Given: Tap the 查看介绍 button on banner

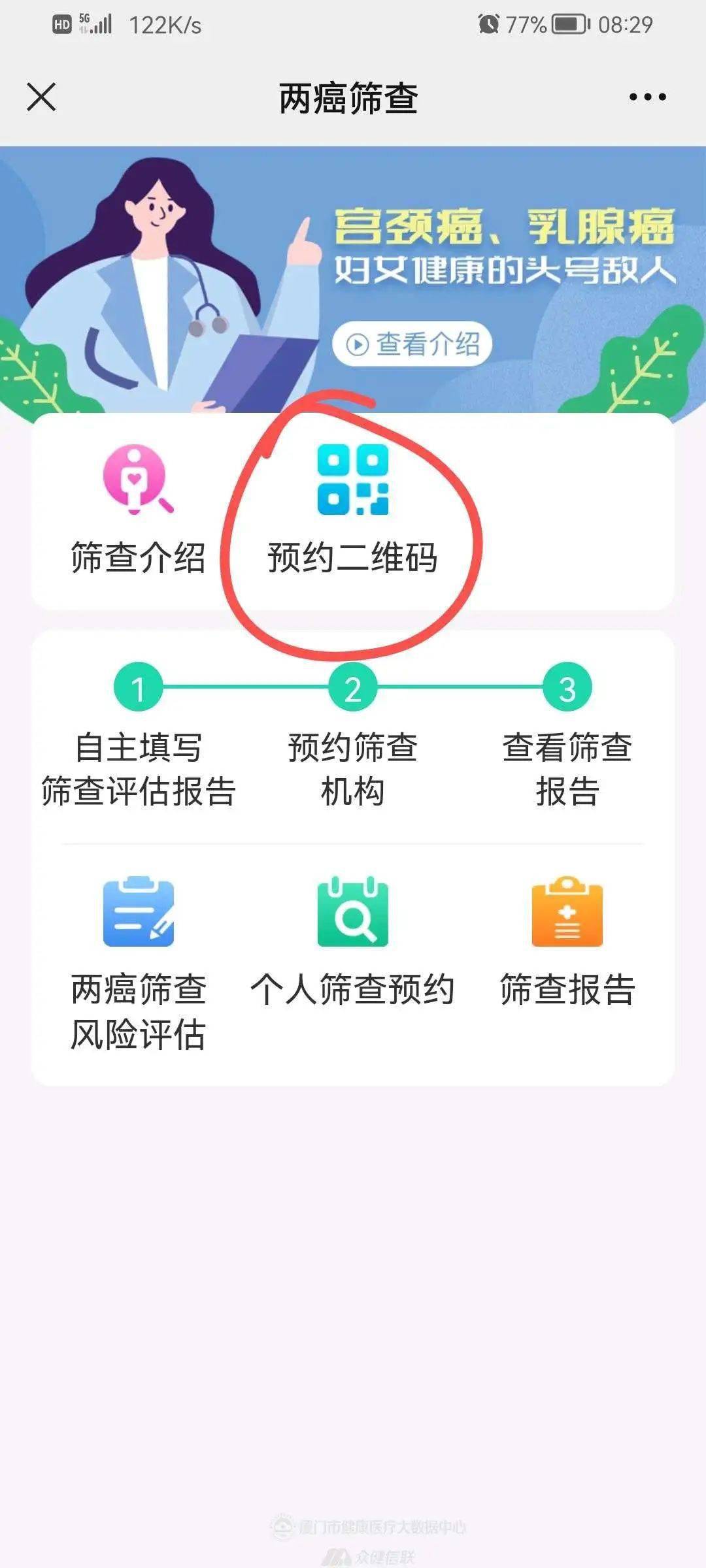Looking at the screenshot, I should click(x=412, y=344).
